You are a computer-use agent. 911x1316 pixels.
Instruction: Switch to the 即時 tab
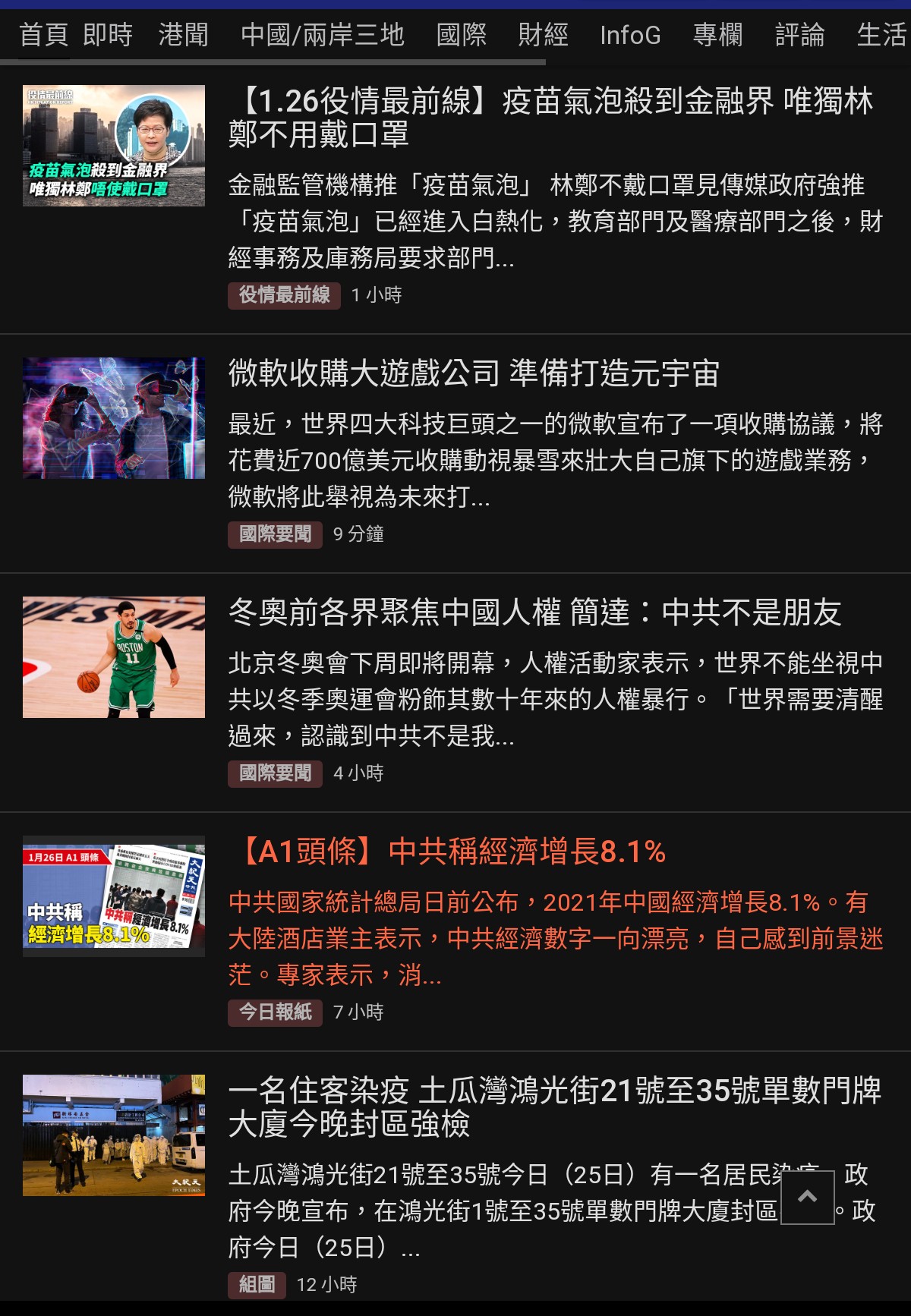point(107,35)
